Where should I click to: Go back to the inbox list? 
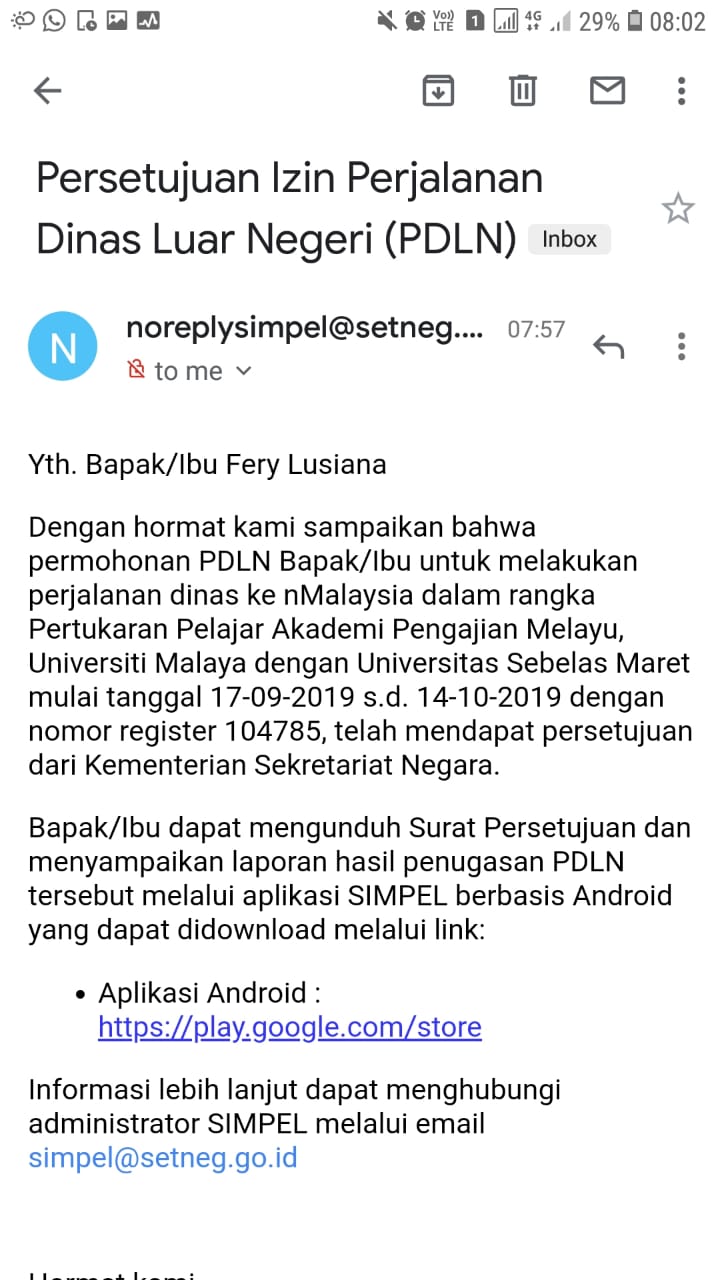(x=48, y=91)
